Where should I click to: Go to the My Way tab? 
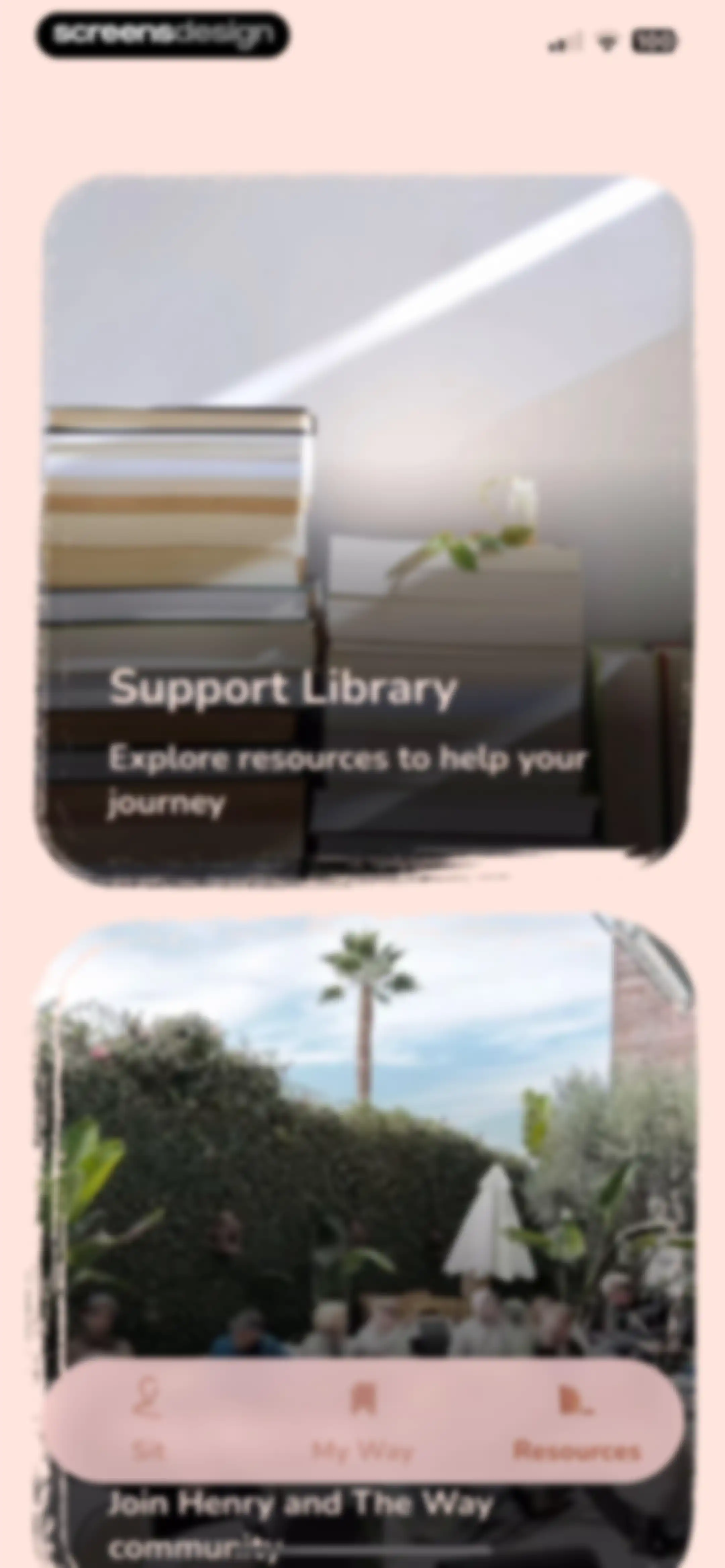[363, 1422]
